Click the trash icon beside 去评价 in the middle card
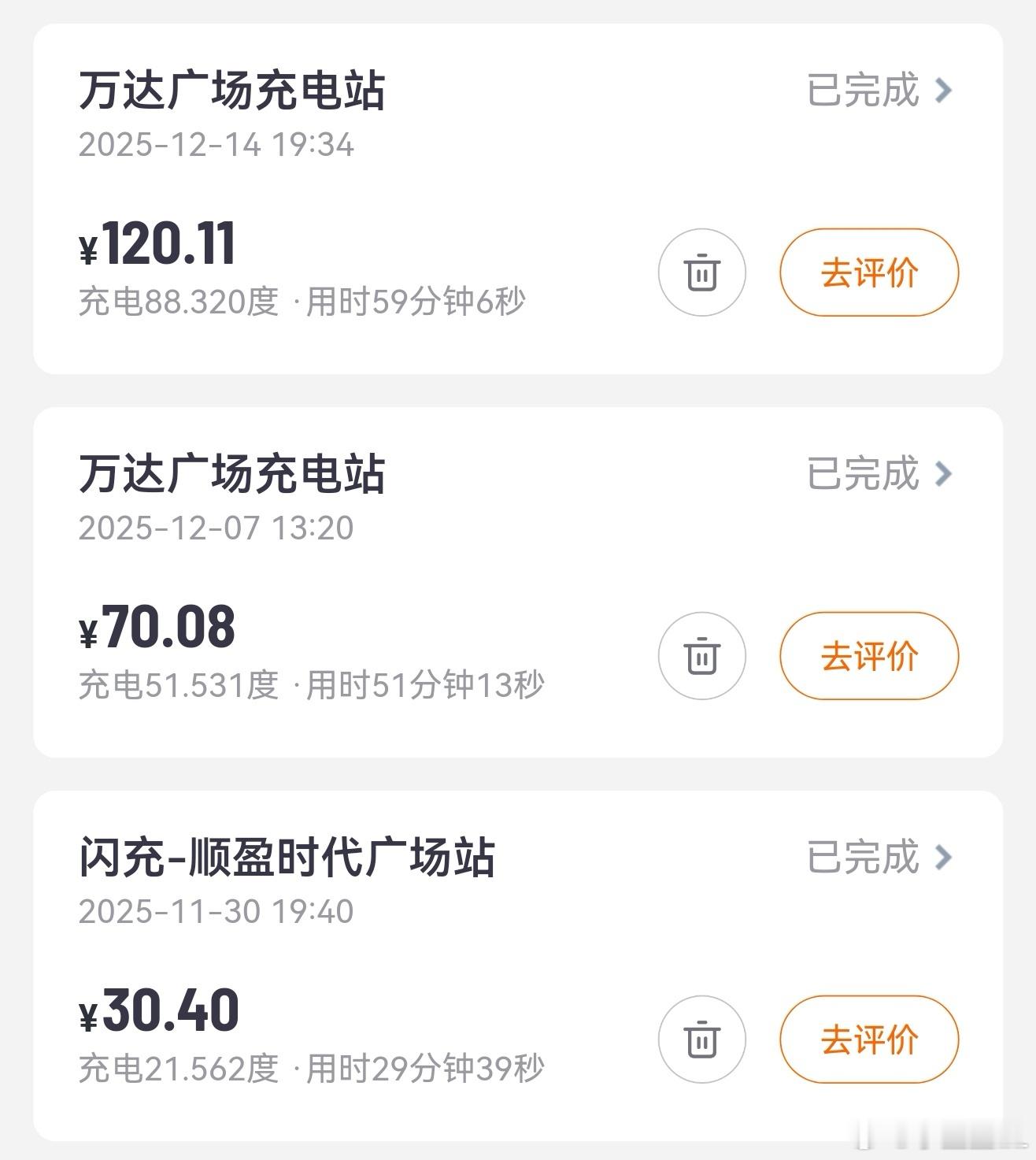The width and height of the screenshot is (1036, 1160). pos(701,654)
